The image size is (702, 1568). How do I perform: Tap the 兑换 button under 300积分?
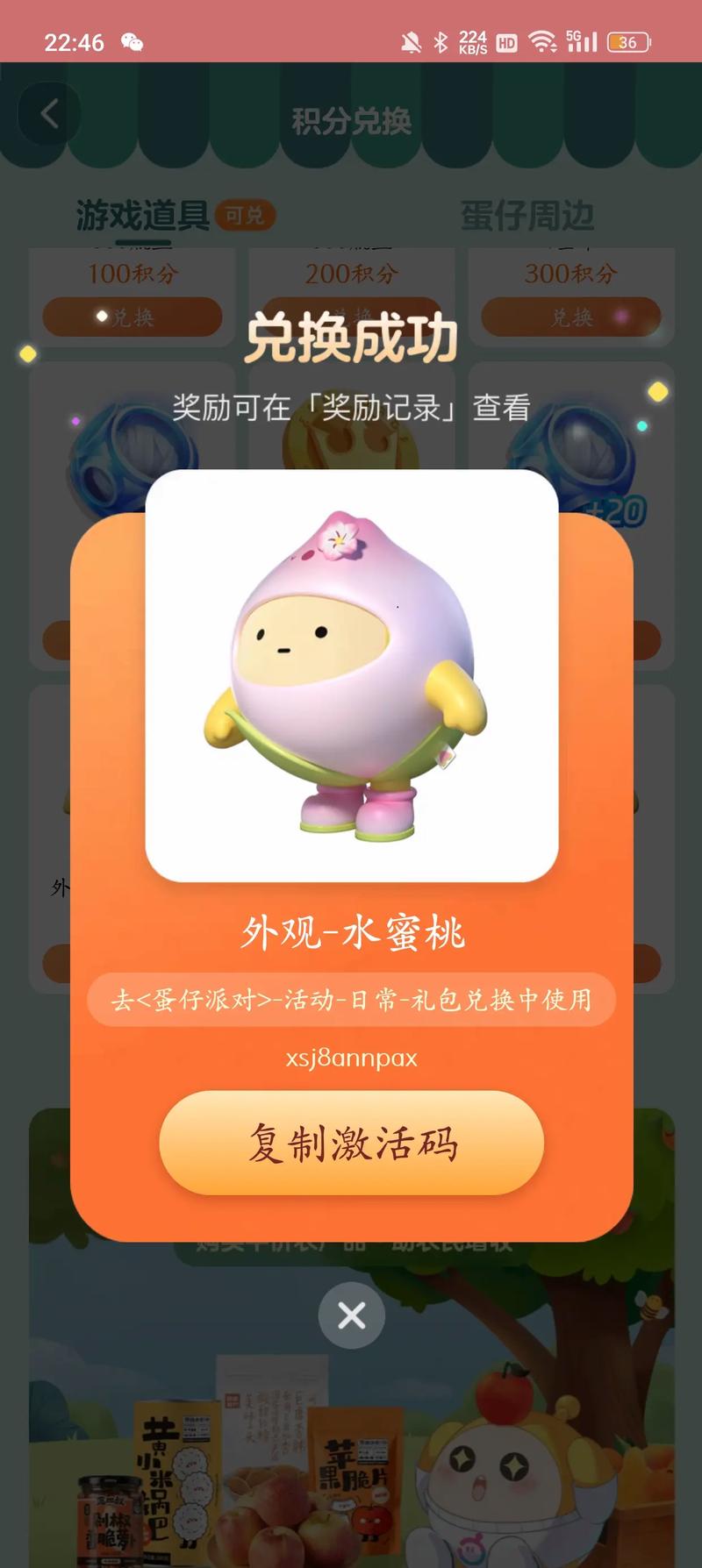[x=571, y=317]
